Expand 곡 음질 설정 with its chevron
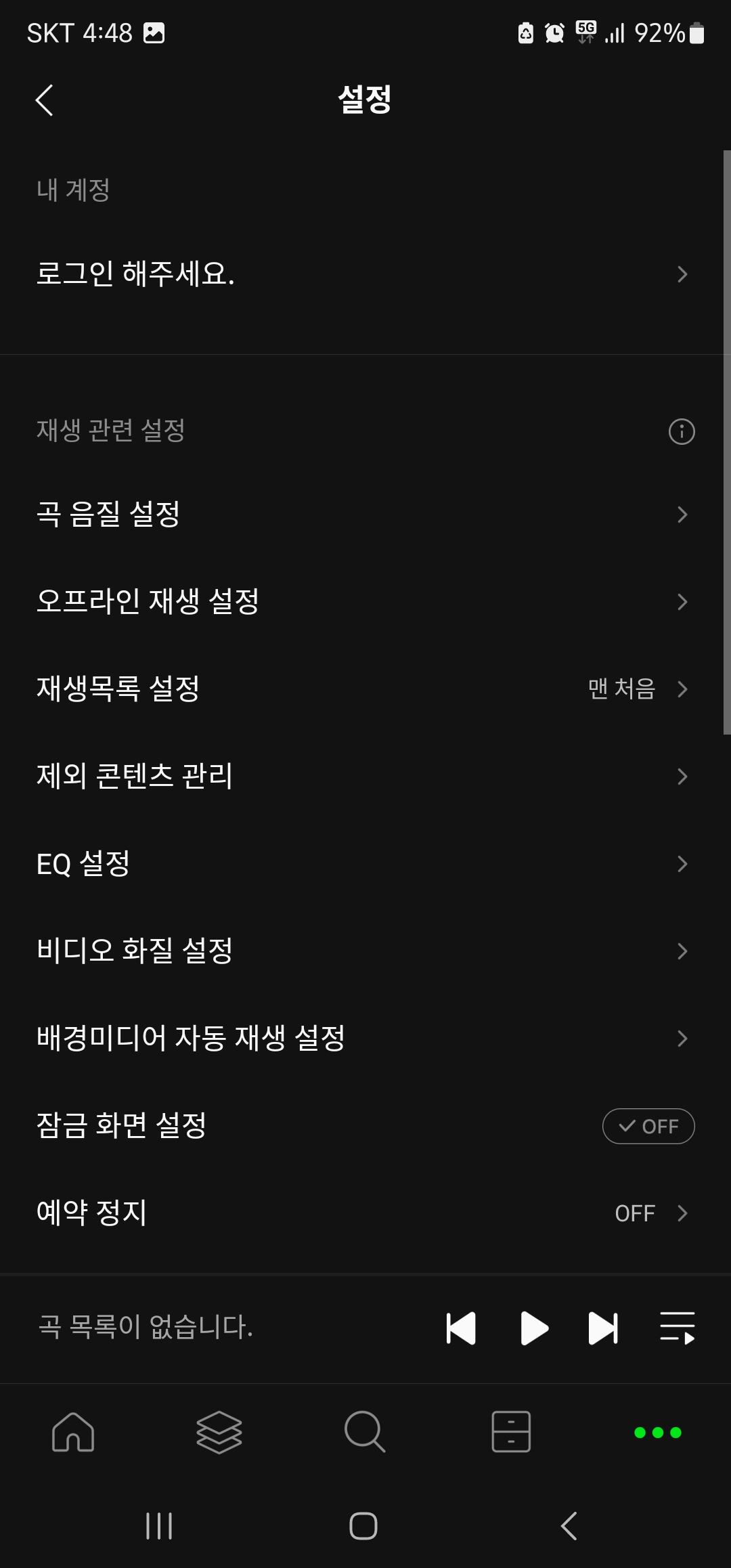731x1568 pixels. pyautogui.click(x=682, y=513)
